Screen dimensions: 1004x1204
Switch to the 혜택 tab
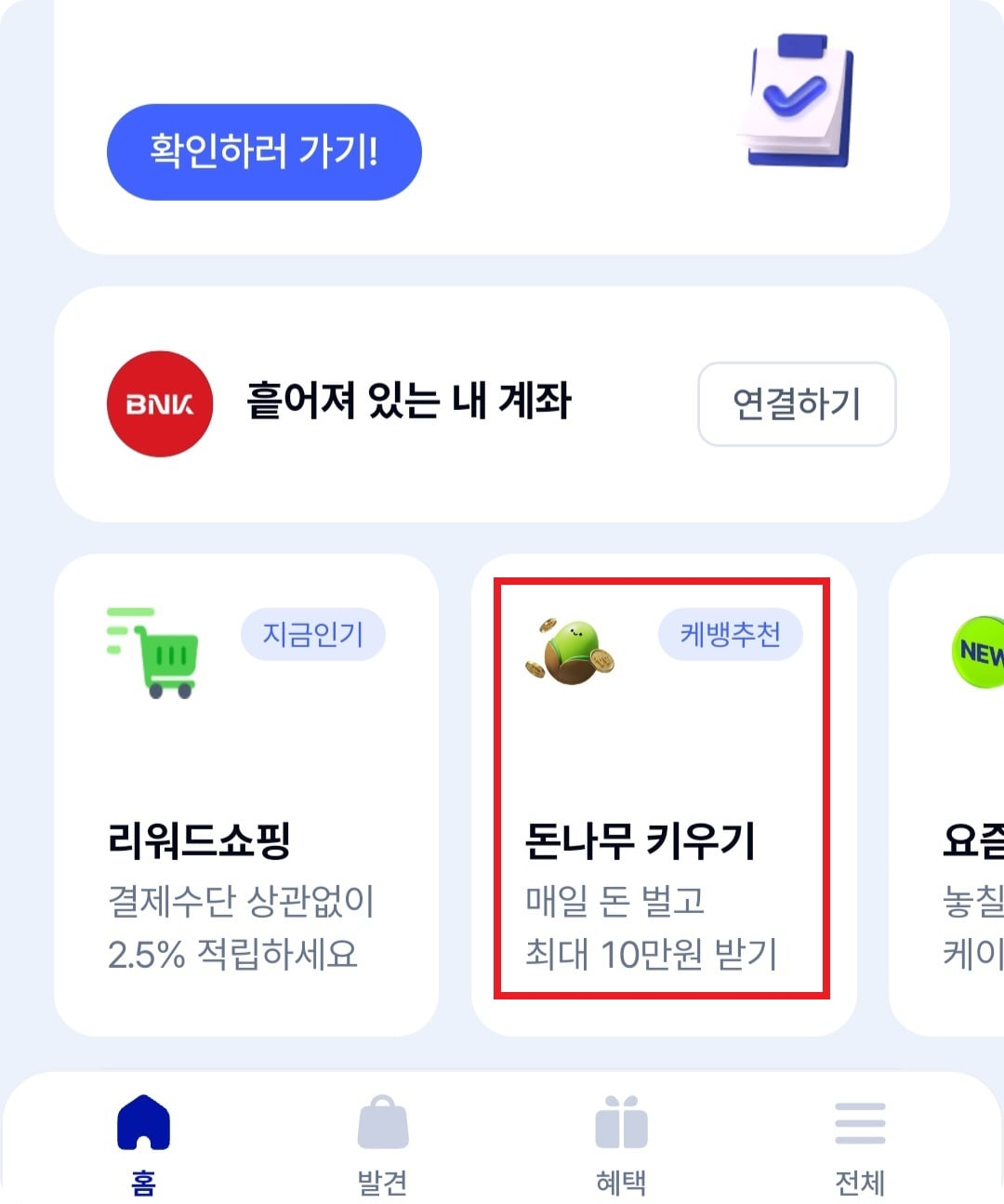coord(620,1144)
